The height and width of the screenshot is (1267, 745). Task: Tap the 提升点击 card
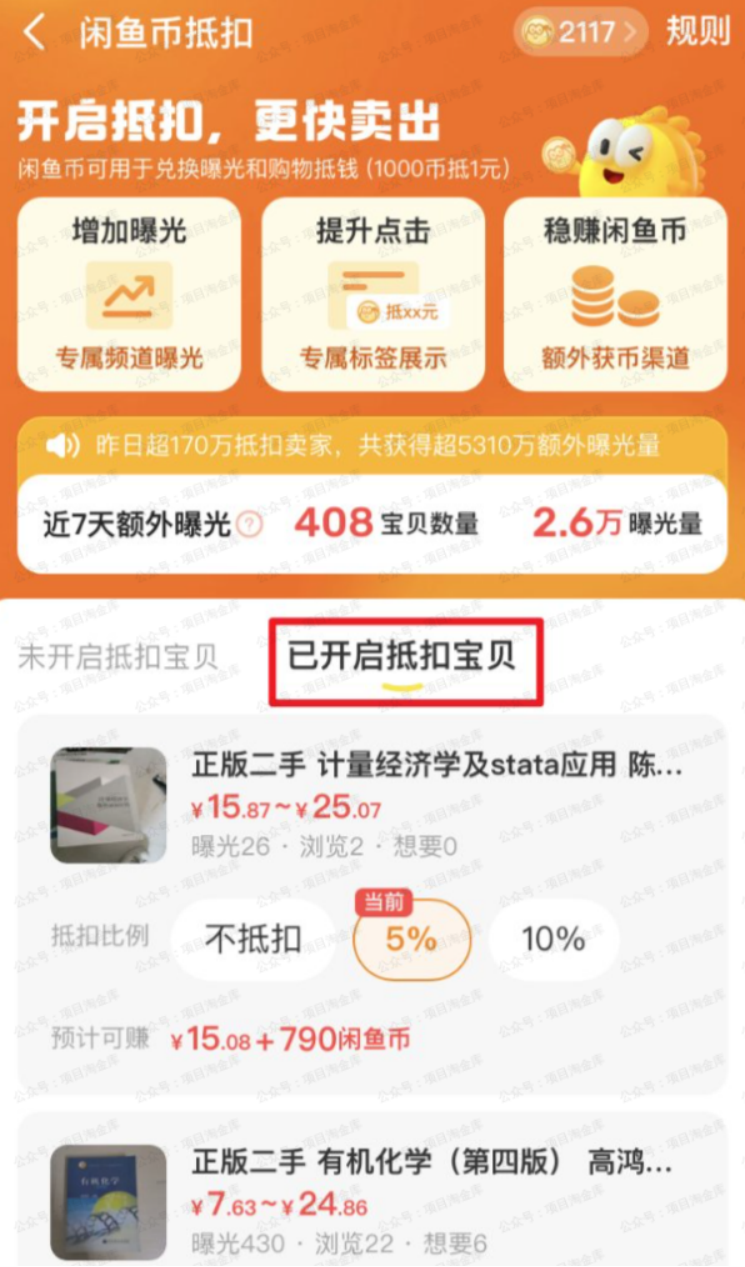[373, 294]
